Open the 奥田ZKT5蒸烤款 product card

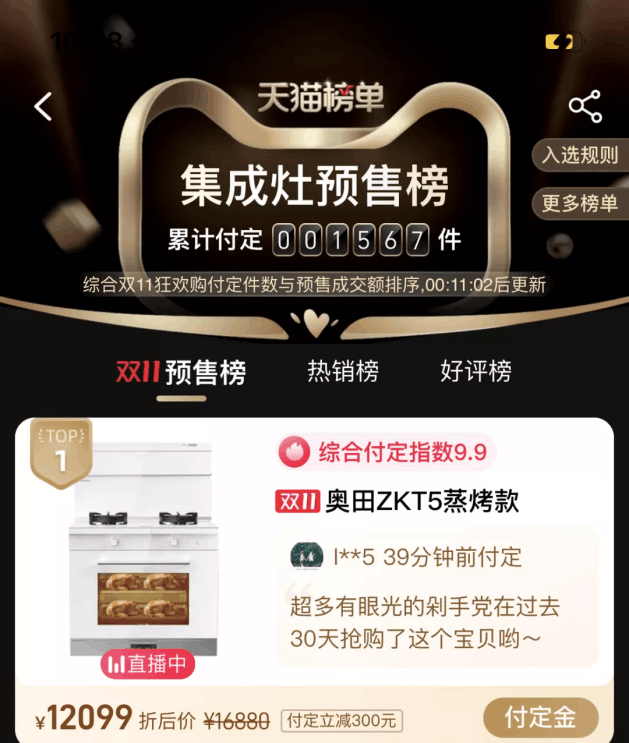[x=422, y=501]
